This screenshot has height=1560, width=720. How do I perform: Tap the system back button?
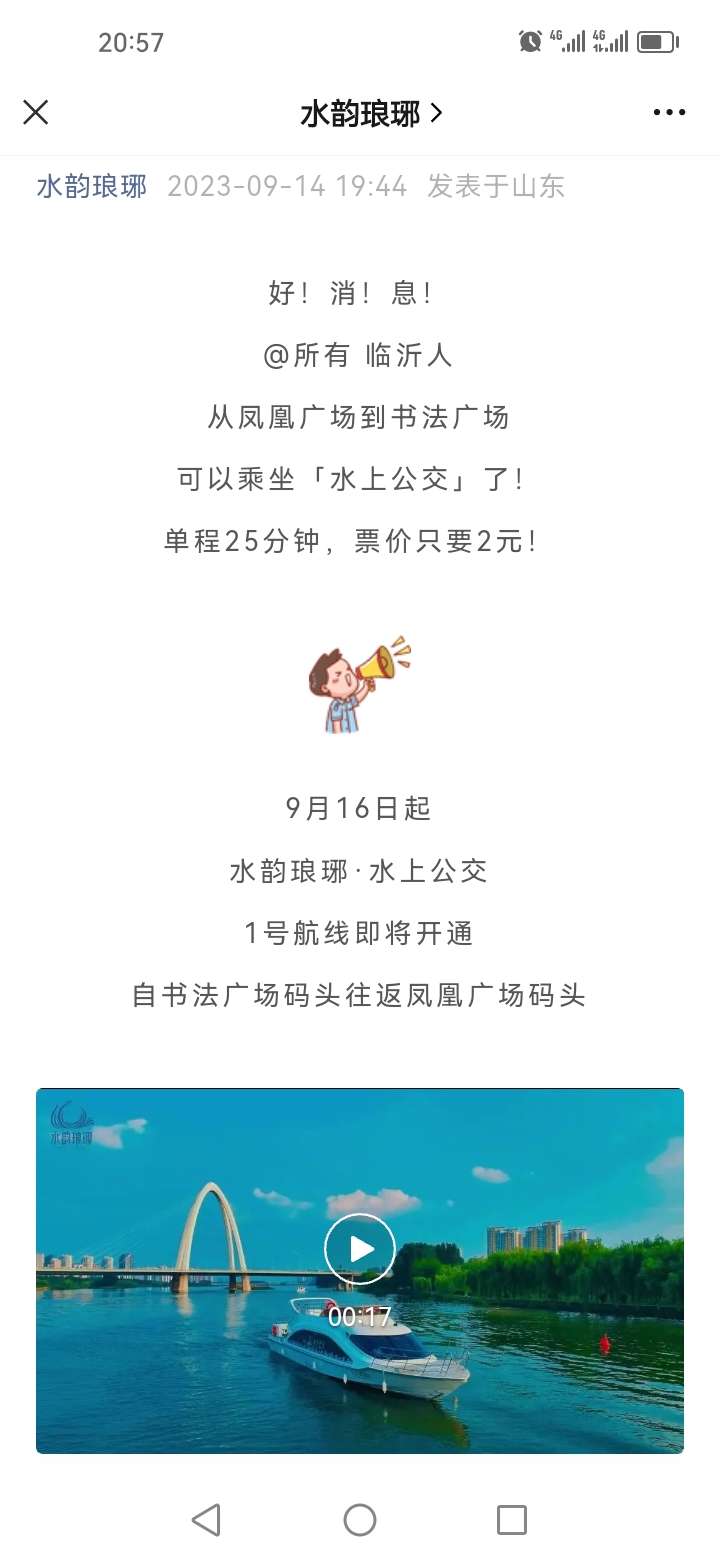pyautogui.click(x=206, y=1520)
